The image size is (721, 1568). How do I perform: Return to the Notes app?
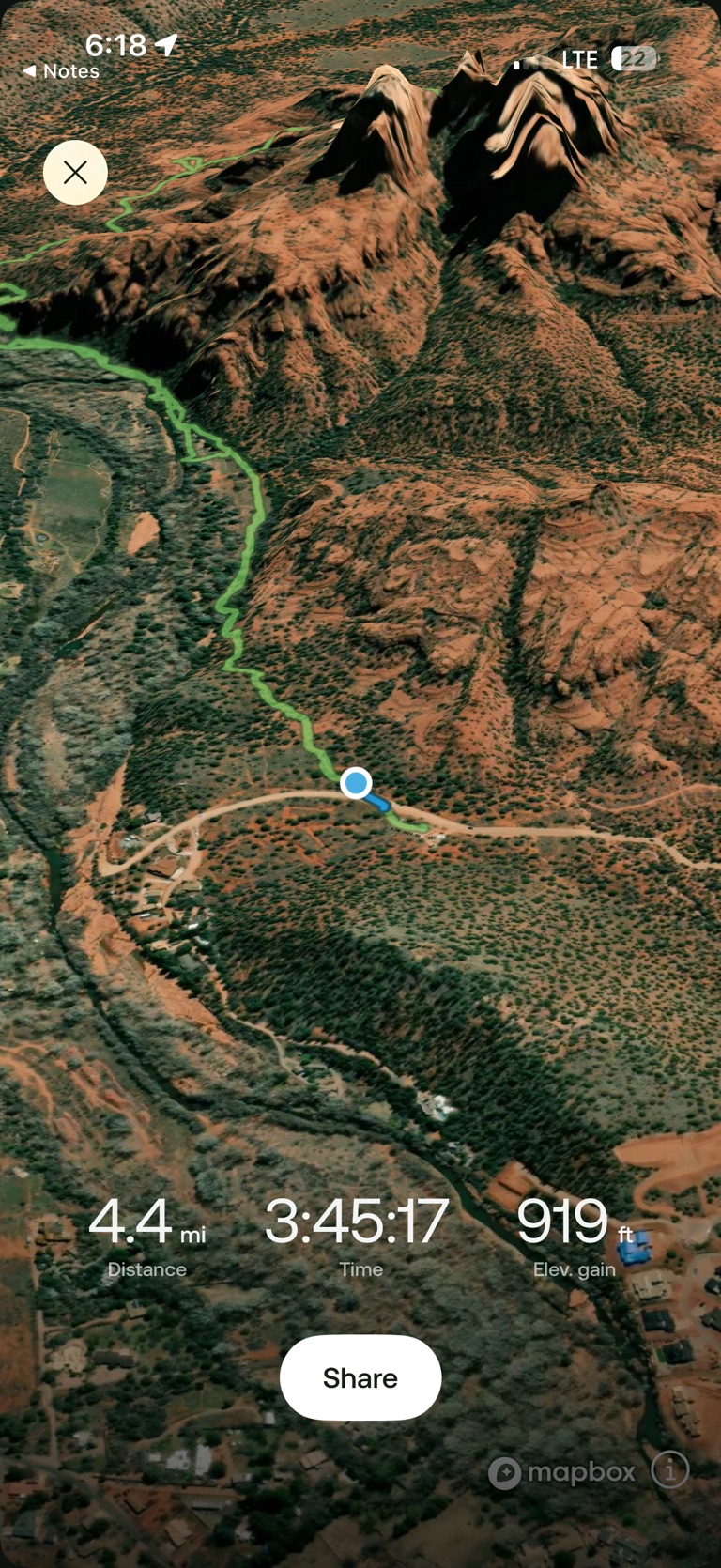60,71
